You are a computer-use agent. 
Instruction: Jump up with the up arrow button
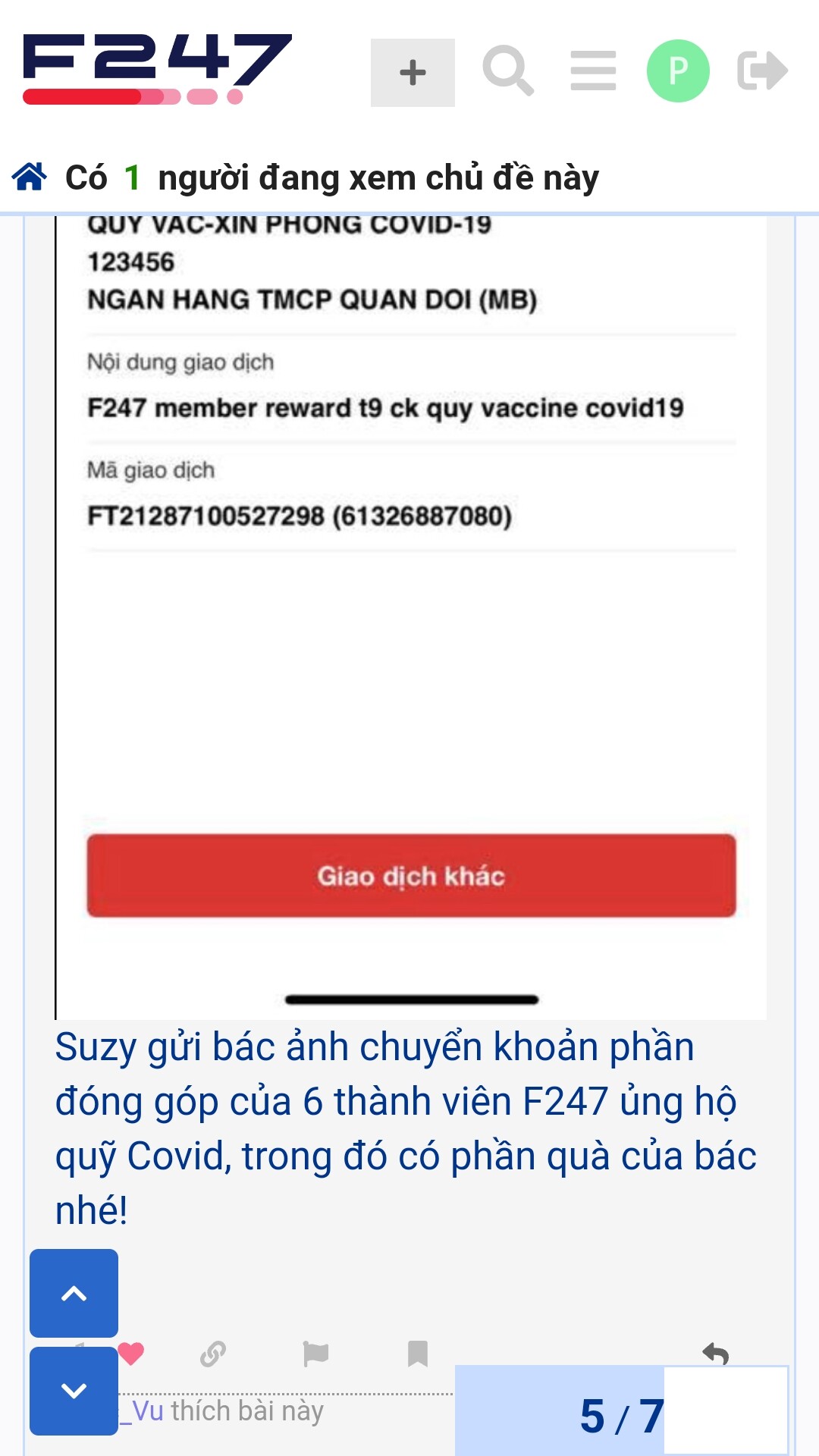click(x=74, y=1293)
